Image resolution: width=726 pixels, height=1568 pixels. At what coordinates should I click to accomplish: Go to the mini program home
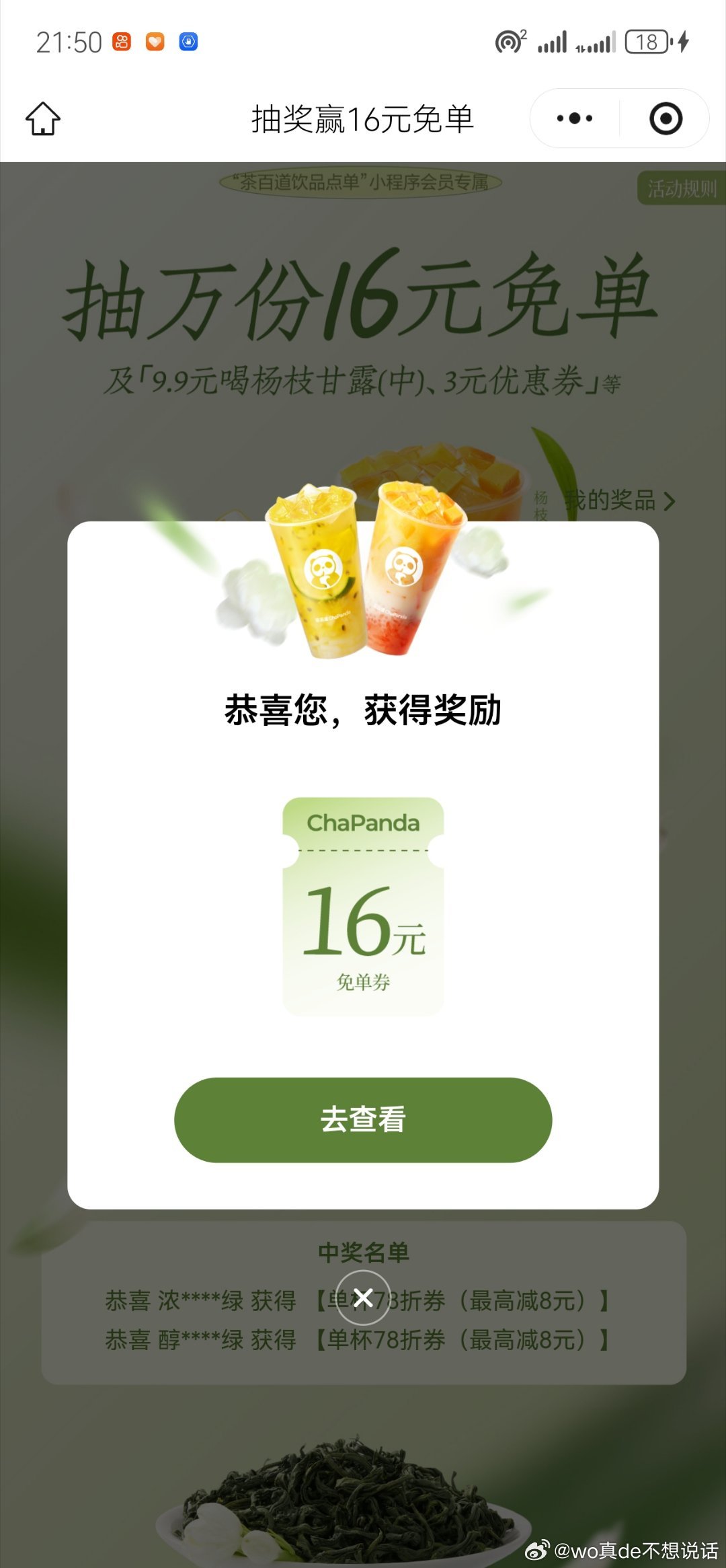click(x=43, y=119)
